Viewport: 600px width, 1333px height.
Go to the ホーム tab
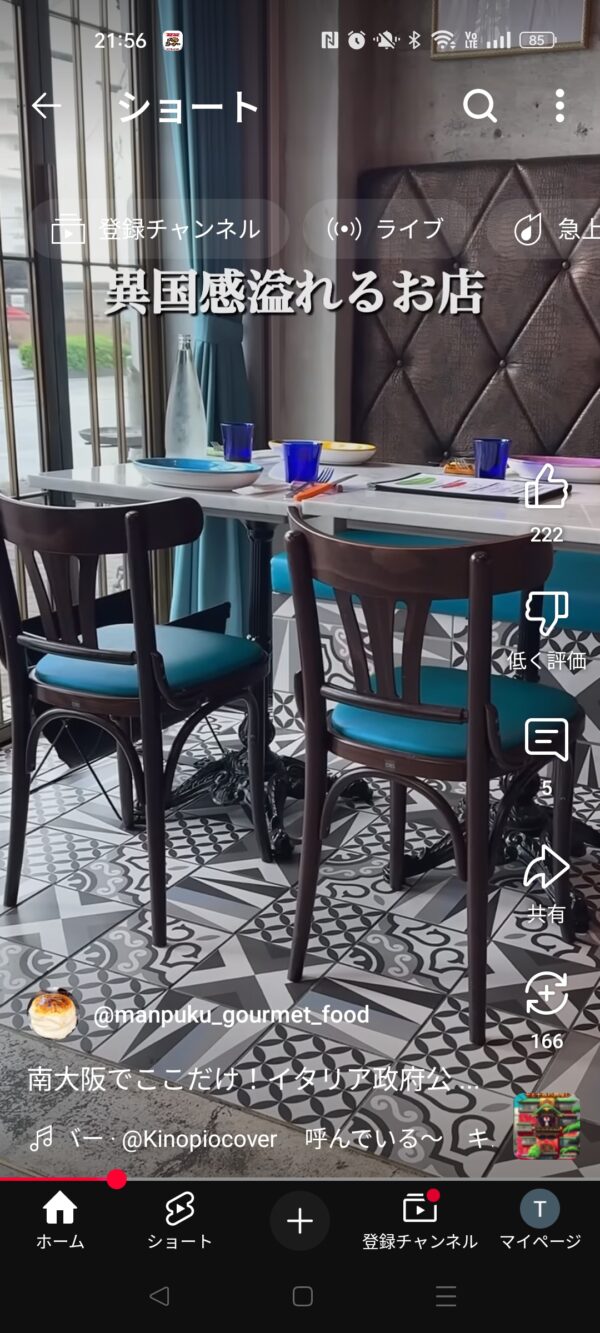click(60, 1220)
